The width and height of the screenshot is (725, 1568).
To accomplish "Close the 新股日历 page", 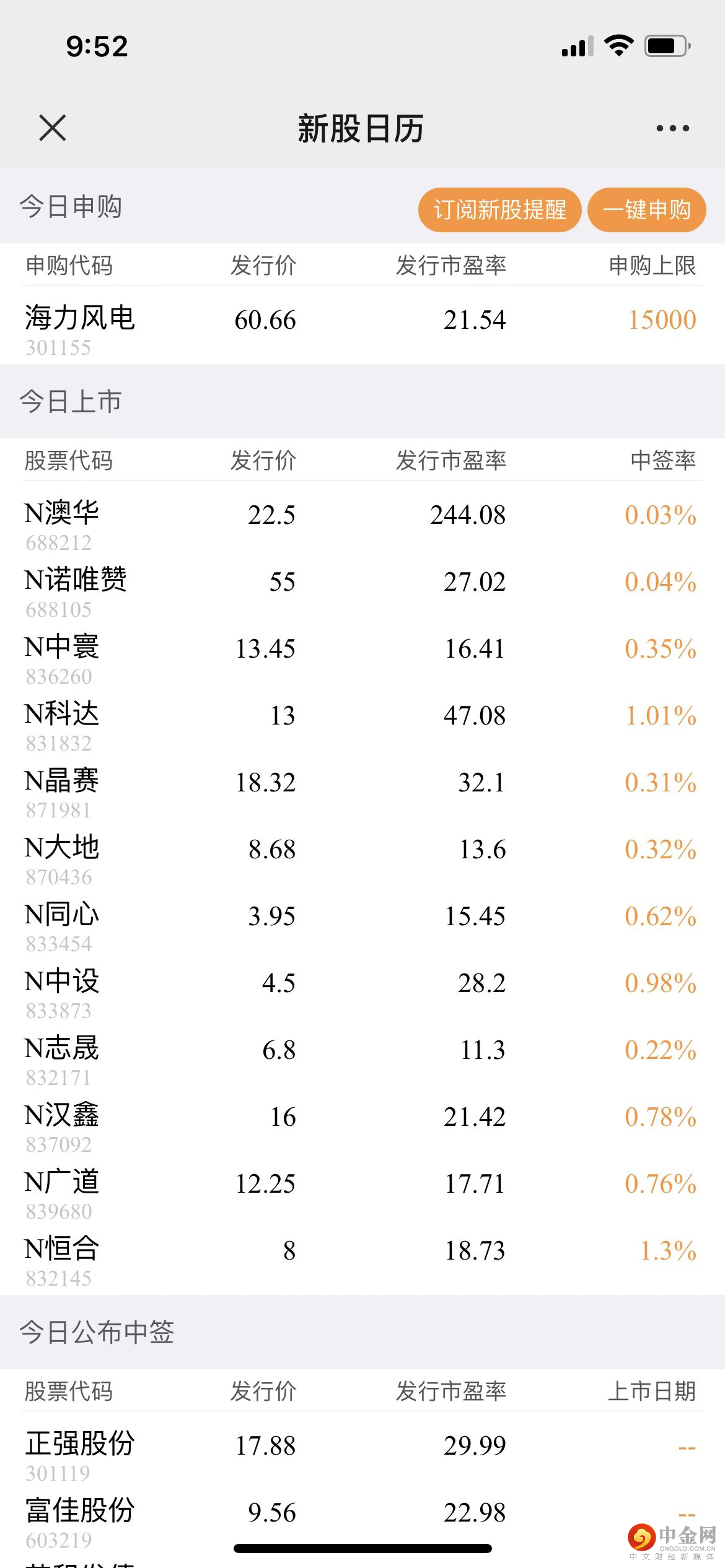I will [52, 128].
